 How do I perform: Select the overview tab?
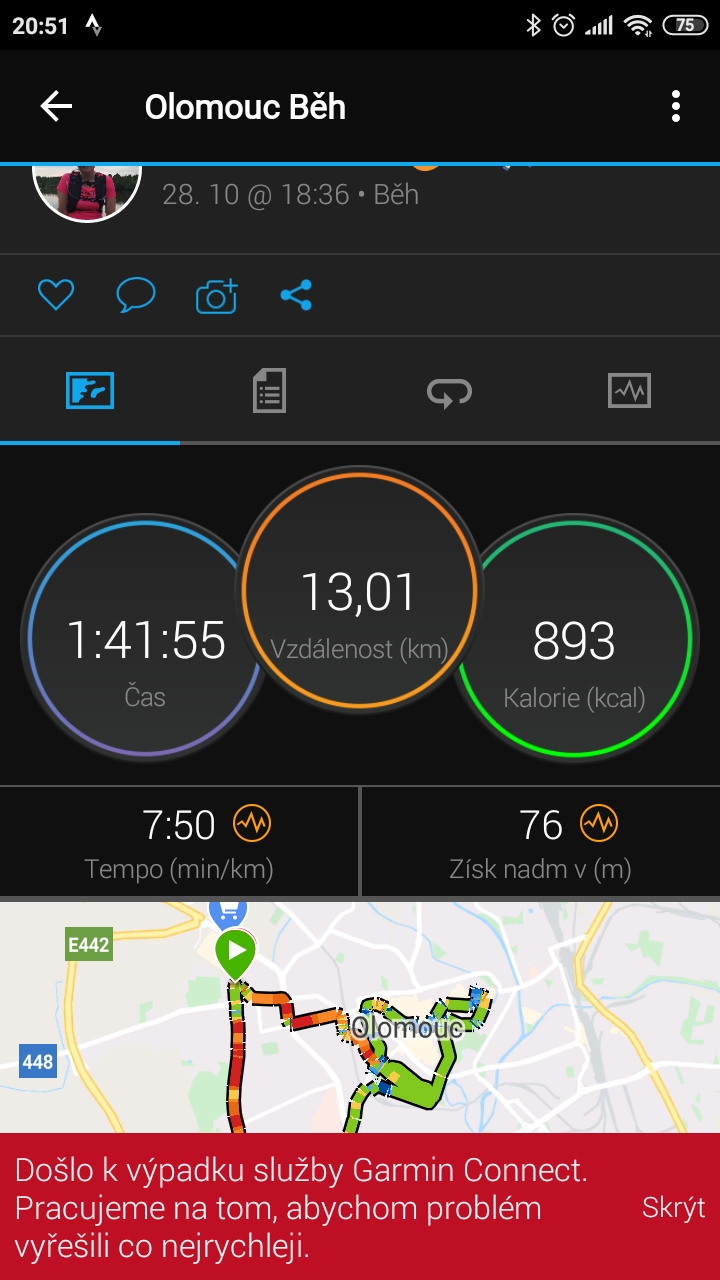pyautogui.click(x=90, y=390)
